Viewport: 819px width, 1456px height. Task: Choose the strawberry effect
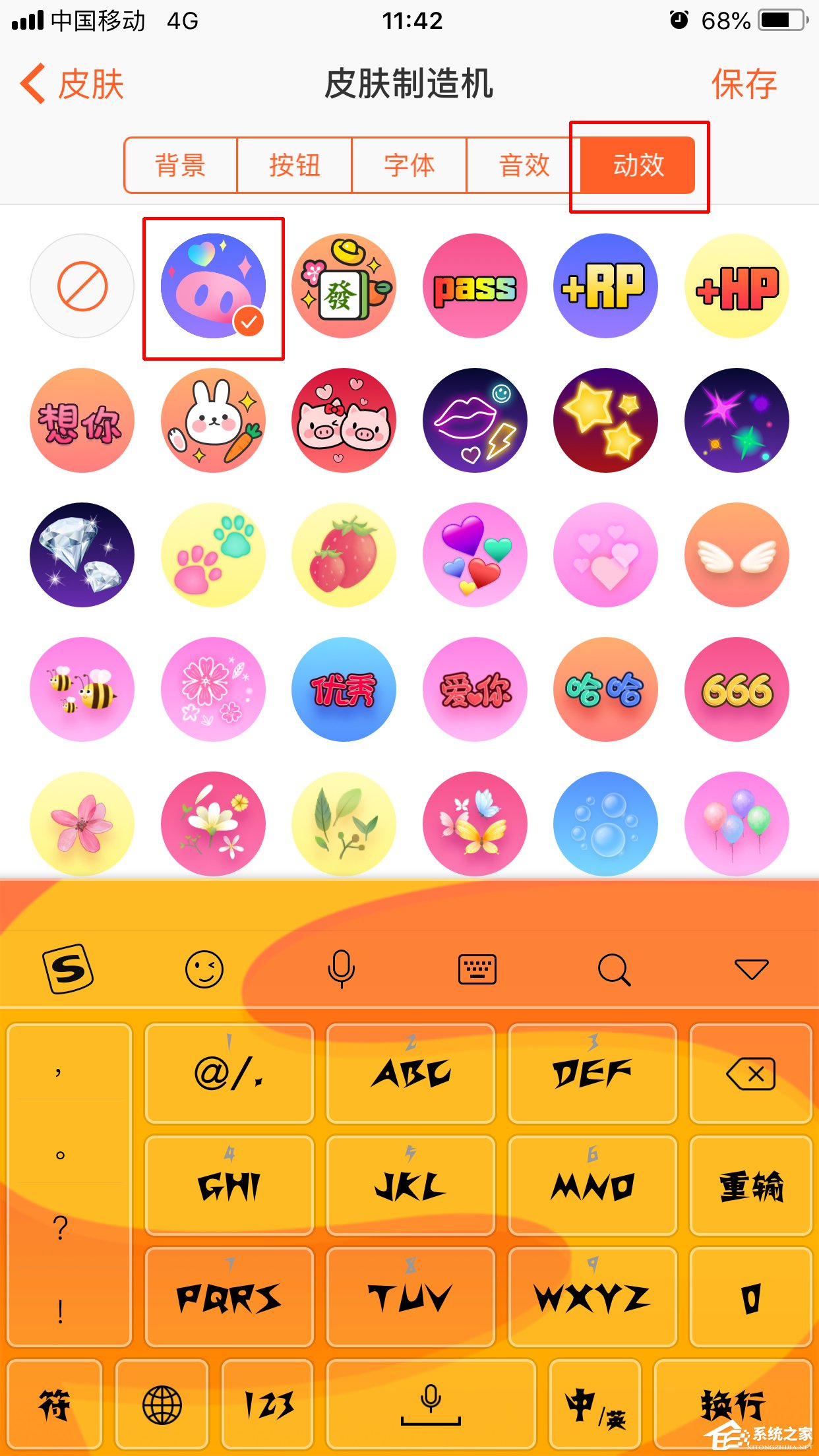point(344,555)
